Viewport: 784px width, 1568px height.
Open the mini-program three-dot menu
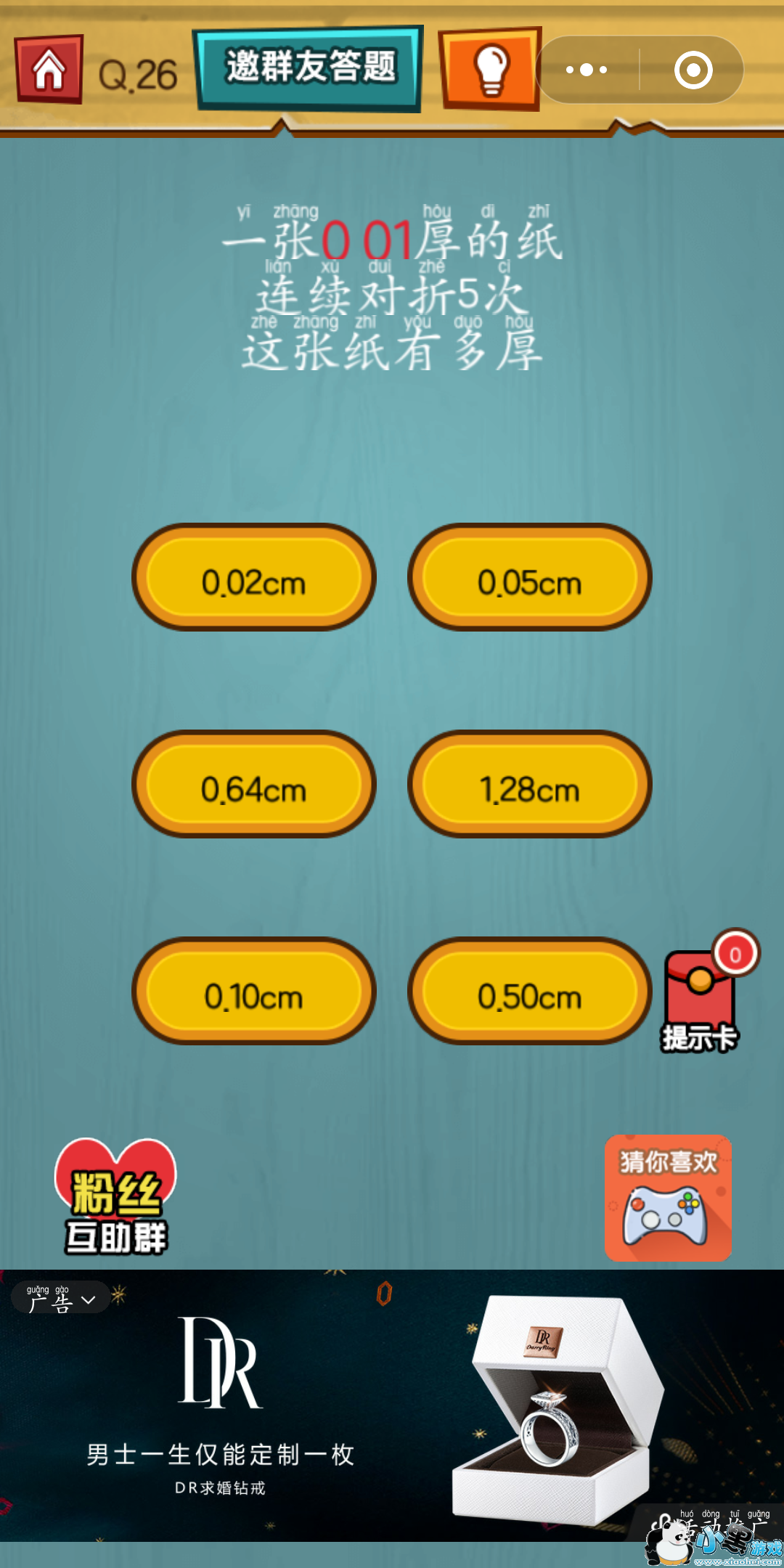point(587,70)
